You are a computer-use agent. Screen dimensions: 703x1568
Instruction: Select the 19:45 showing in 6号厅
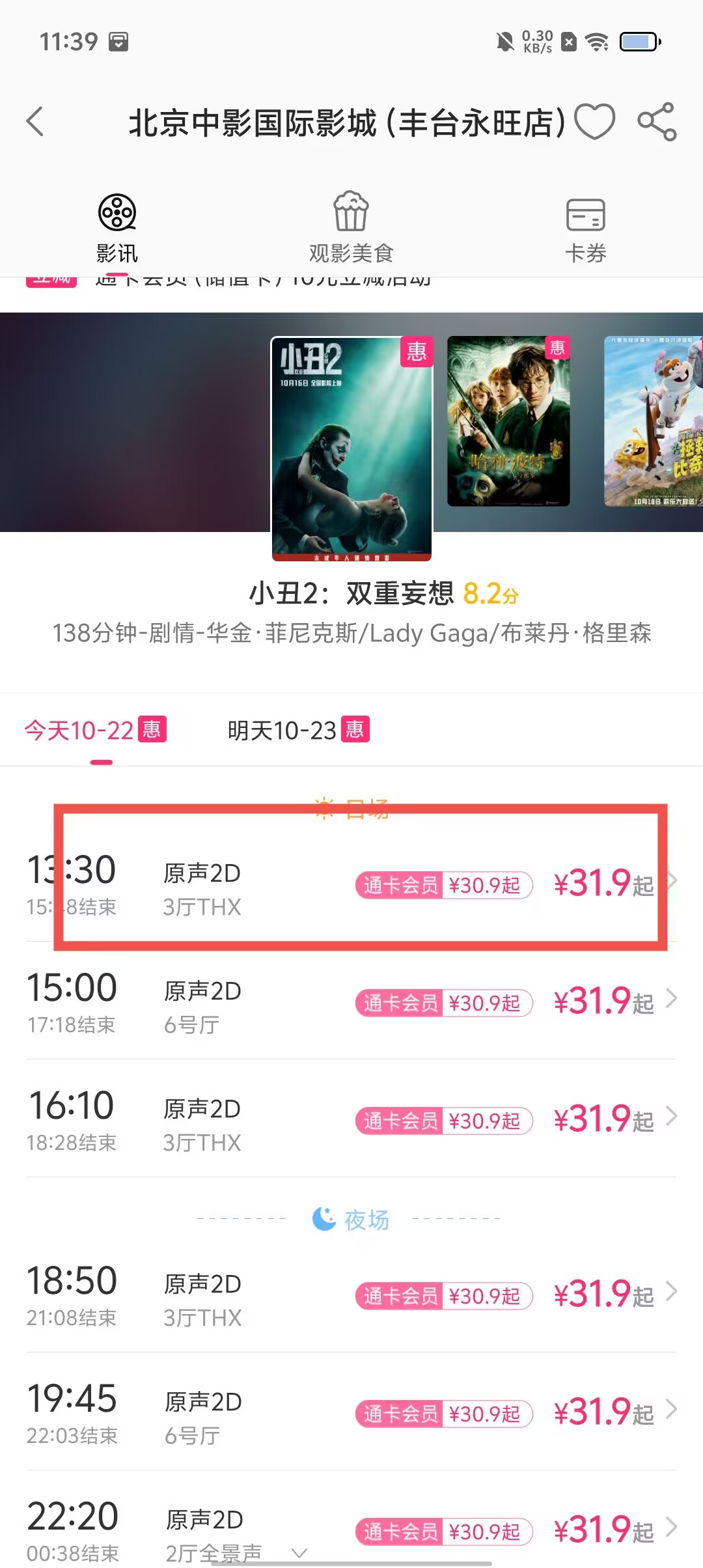click(351, 1413)
